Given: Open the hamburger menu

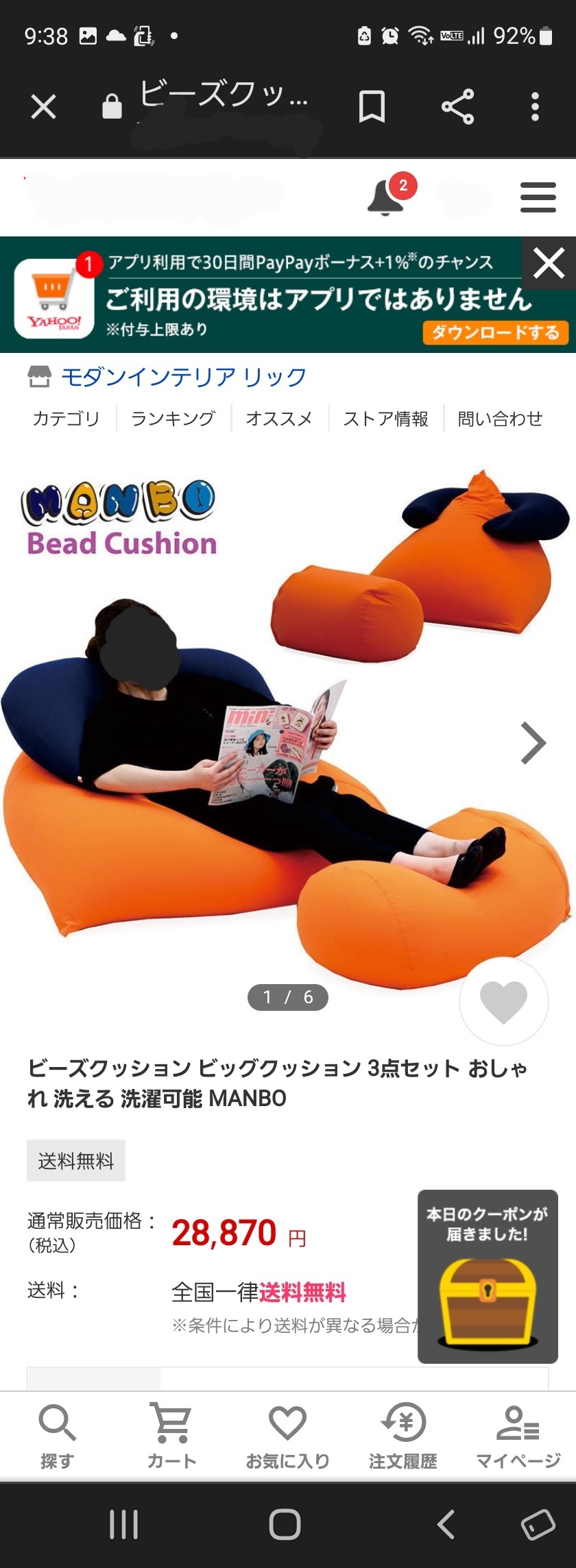Looking at the screenshot, I should click(538, 197).
